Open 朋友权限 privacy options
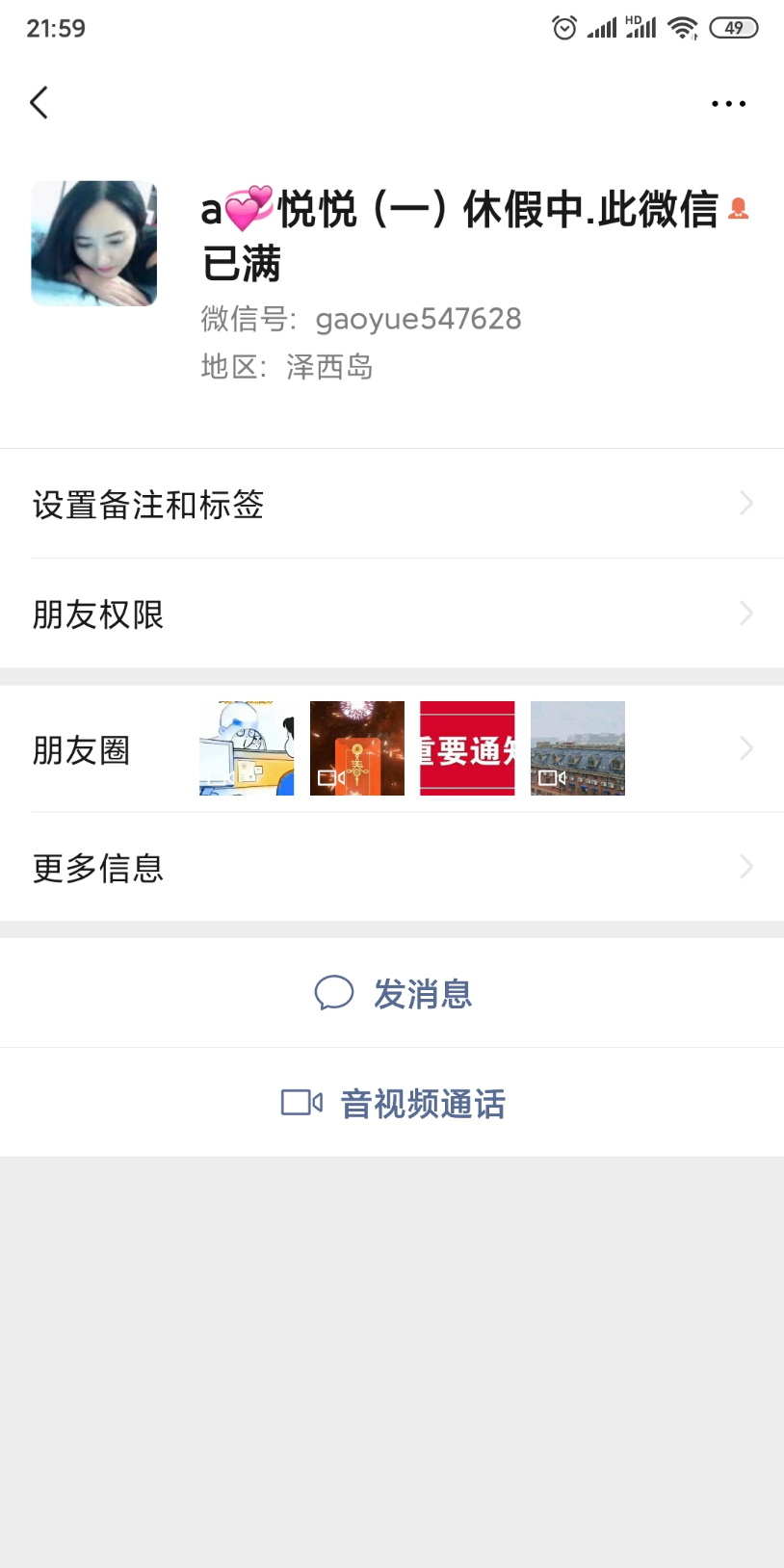The image size is (784, 1568). 392,614
